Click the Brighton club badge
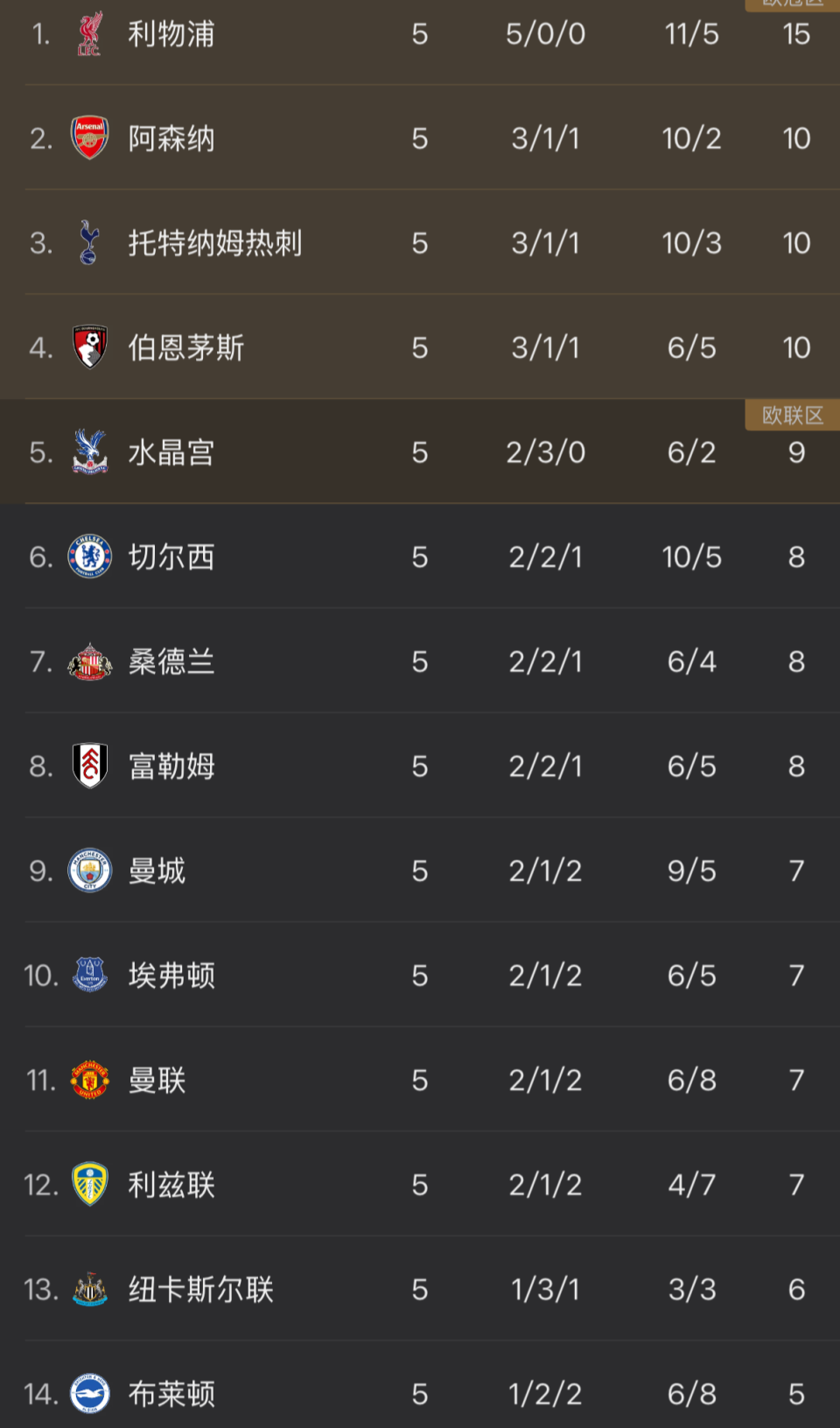840x1428 pixels. coord(89,1393)
